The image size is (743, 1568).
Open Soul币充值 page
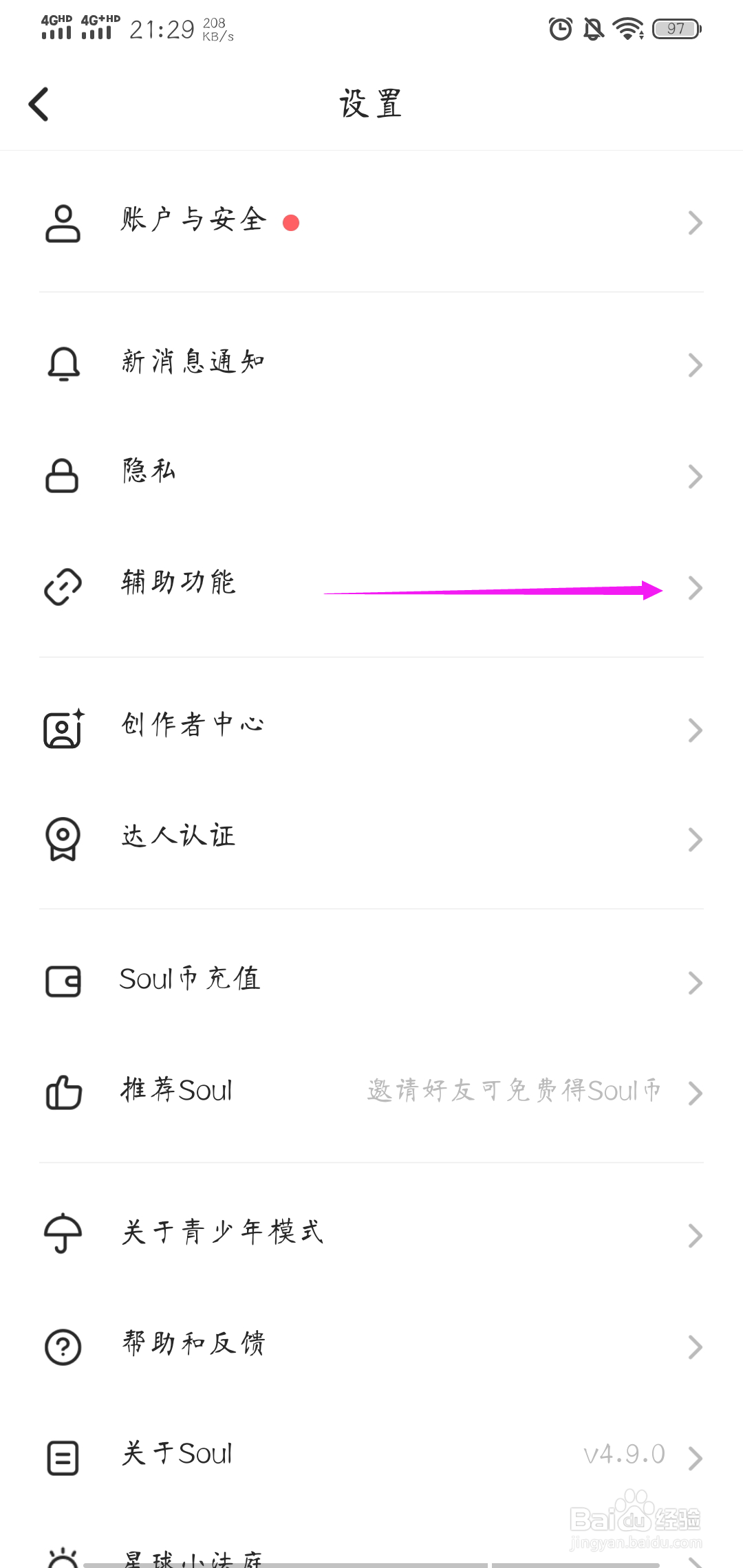190,979
